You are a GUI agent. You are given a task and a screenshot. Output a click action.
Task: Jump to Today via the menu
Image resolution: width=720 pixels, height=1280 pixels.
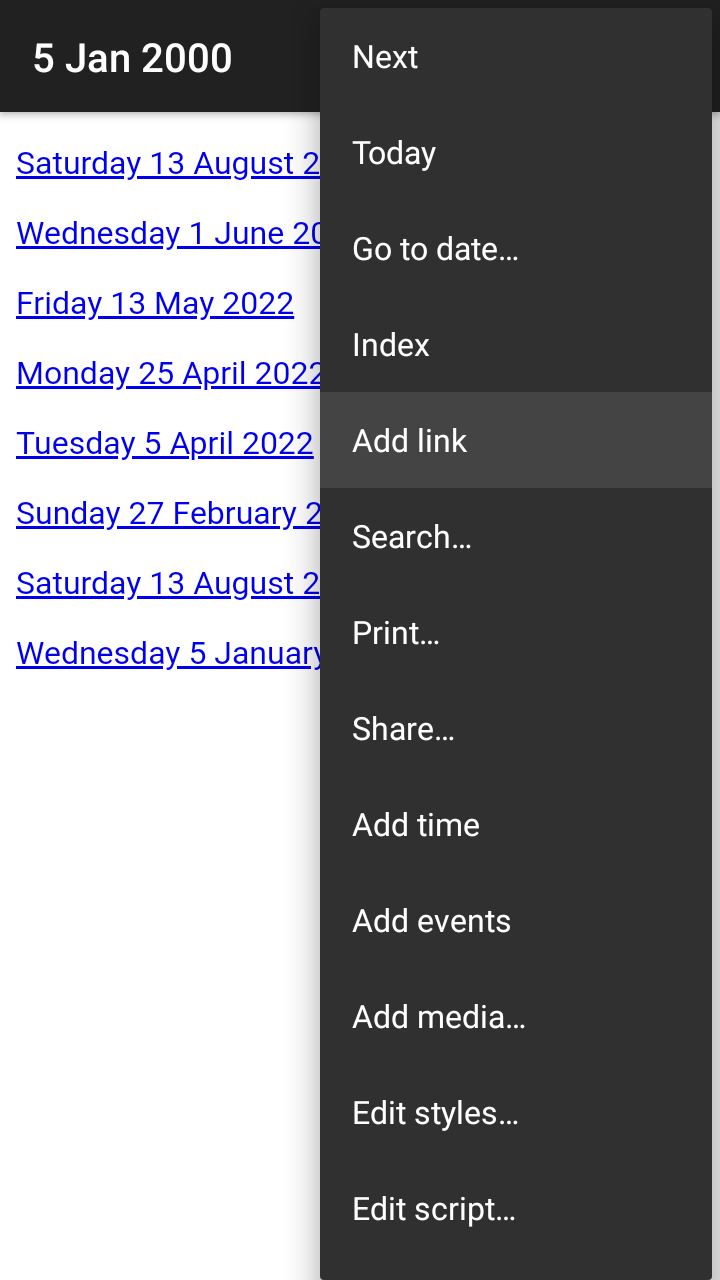393,153
